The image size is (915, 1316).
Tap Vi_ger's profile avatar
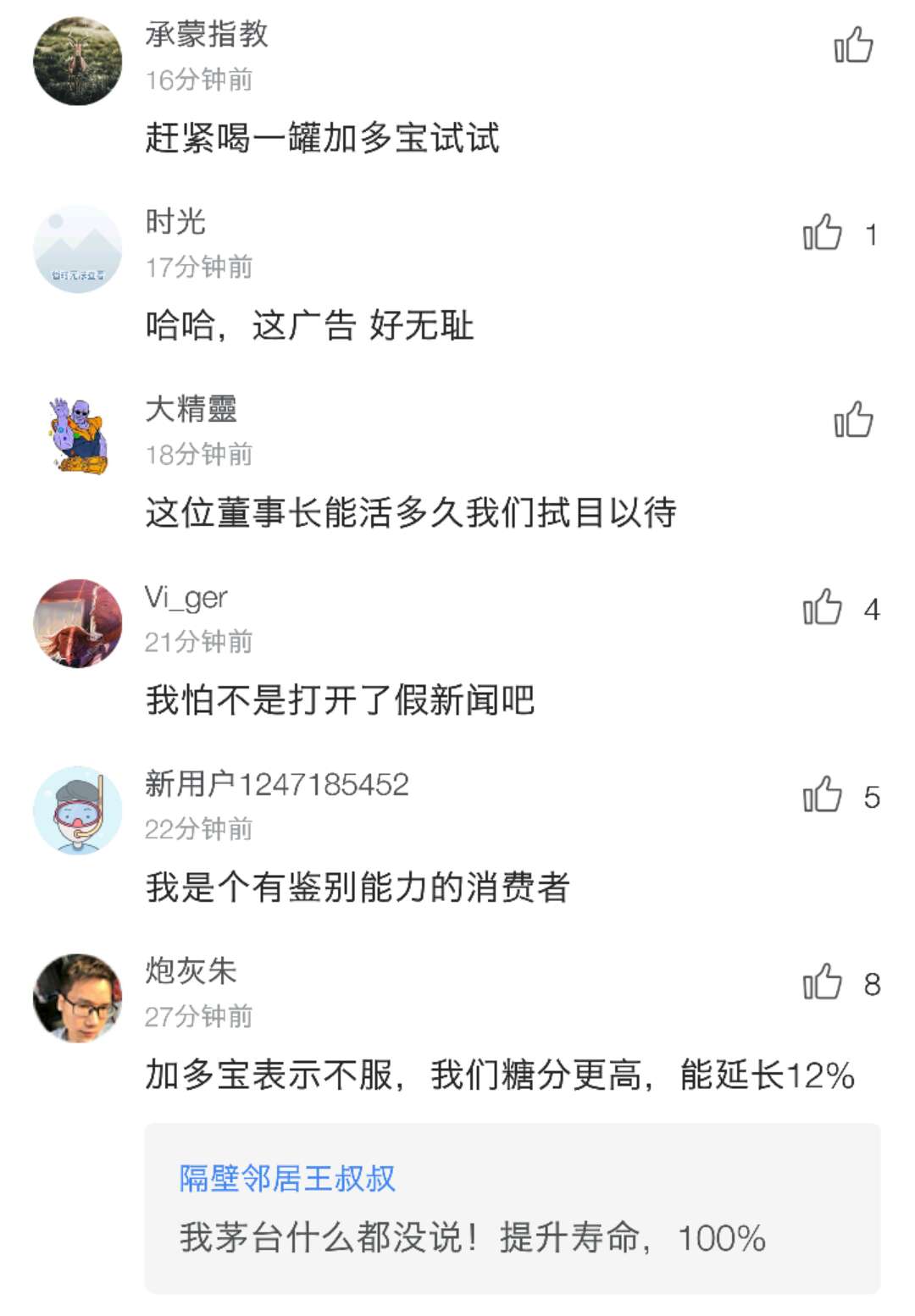(77, 623)
